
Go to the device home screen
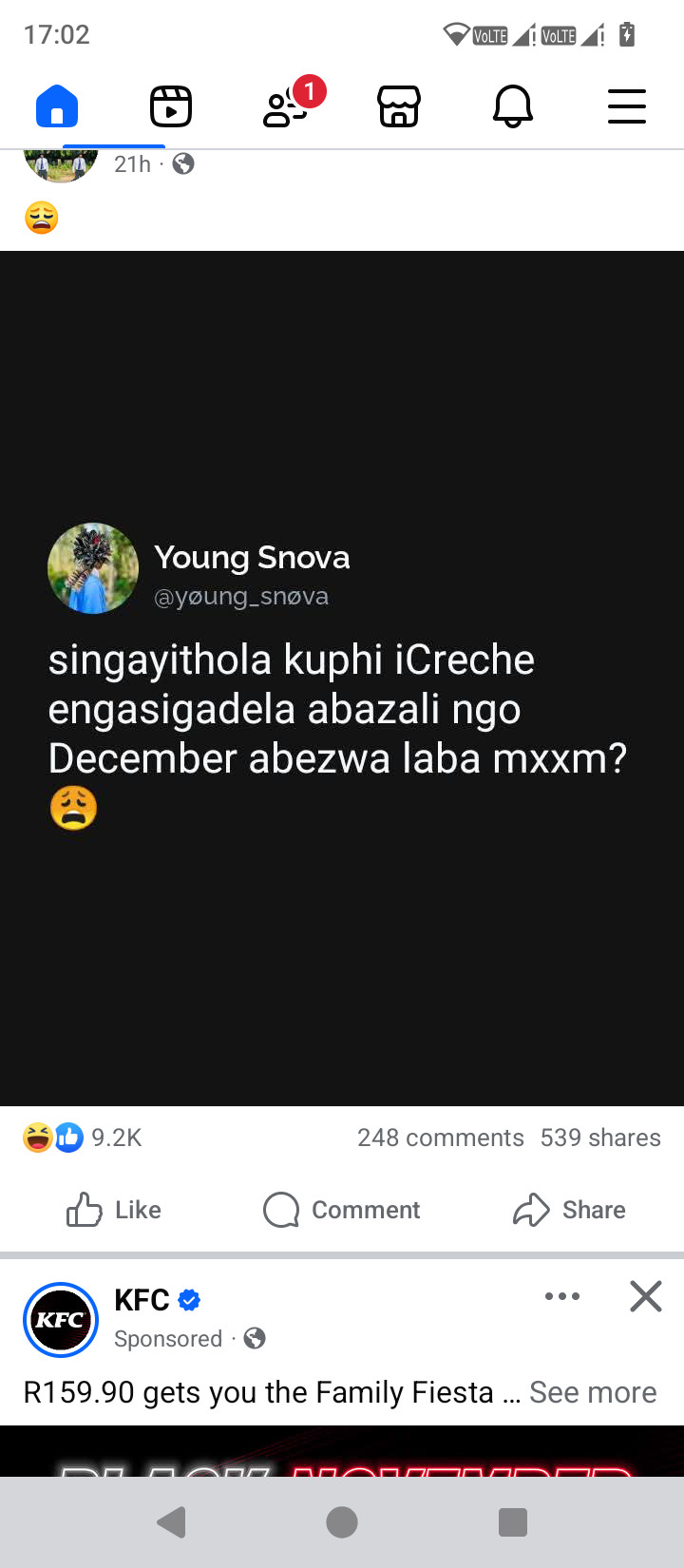[342, 1522]
